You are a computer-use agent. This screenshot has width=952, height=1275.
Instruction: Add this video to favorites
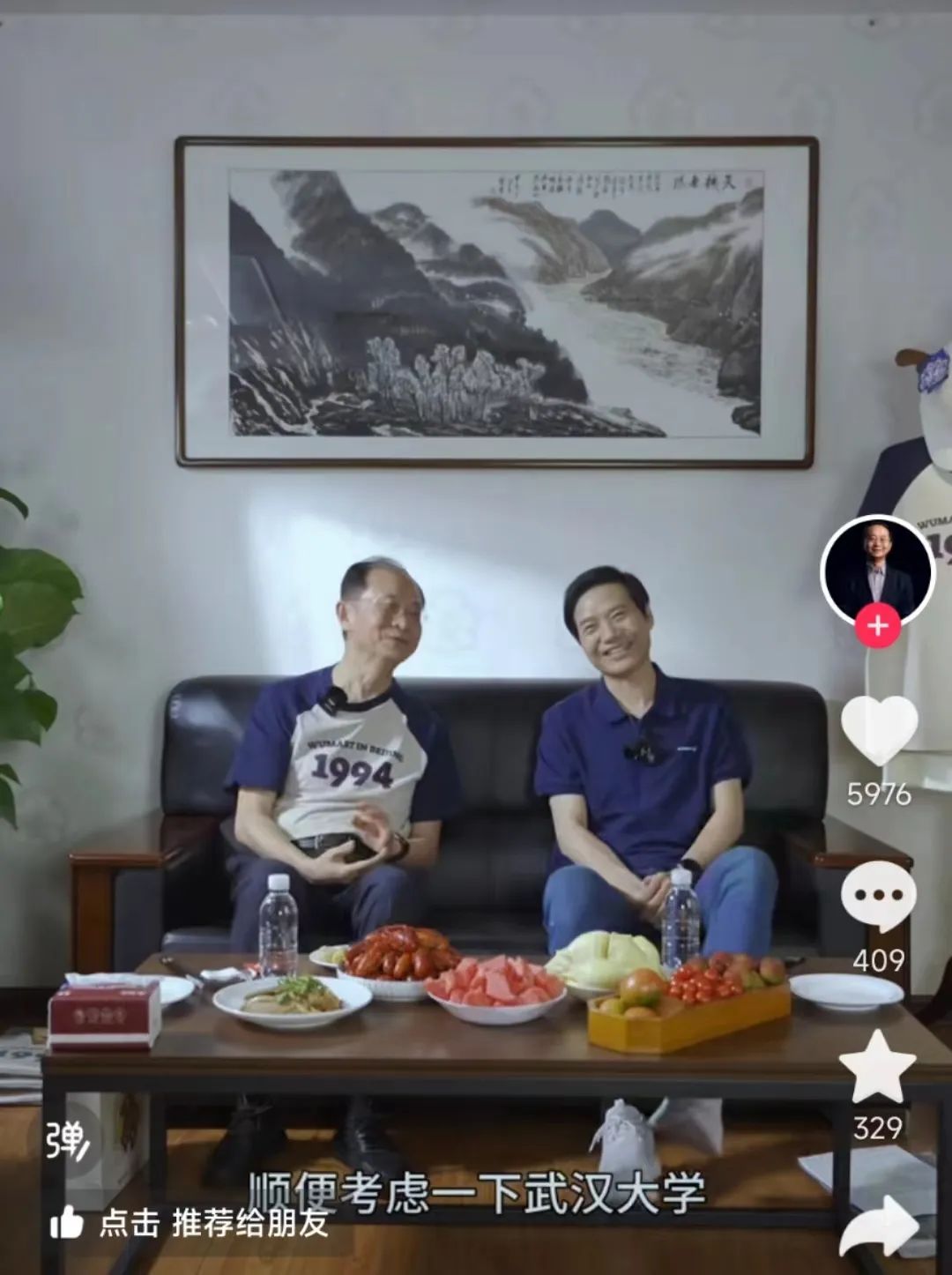(x=877, y=1067)
